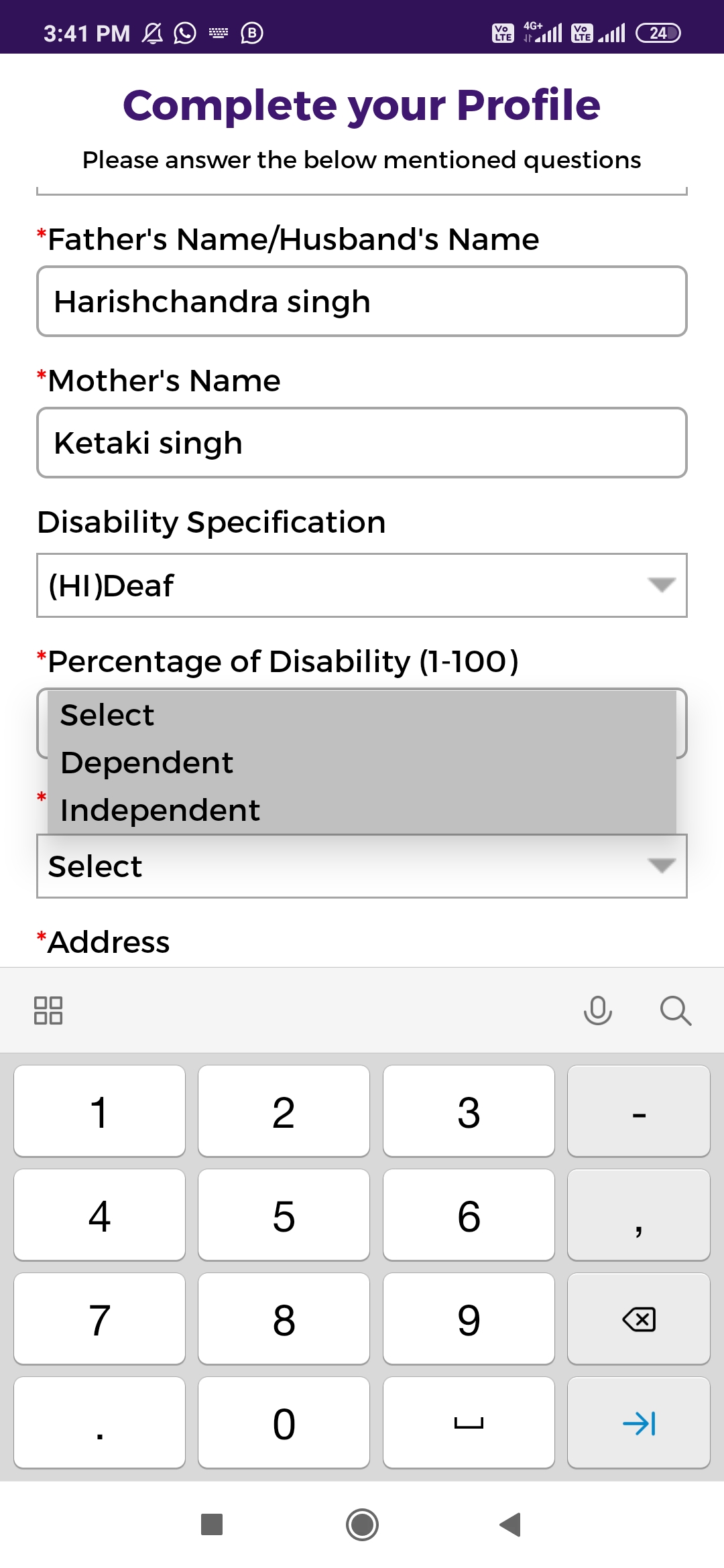
Task: Choose Independent from the dropdown list
Action: [x=362, y=810]
